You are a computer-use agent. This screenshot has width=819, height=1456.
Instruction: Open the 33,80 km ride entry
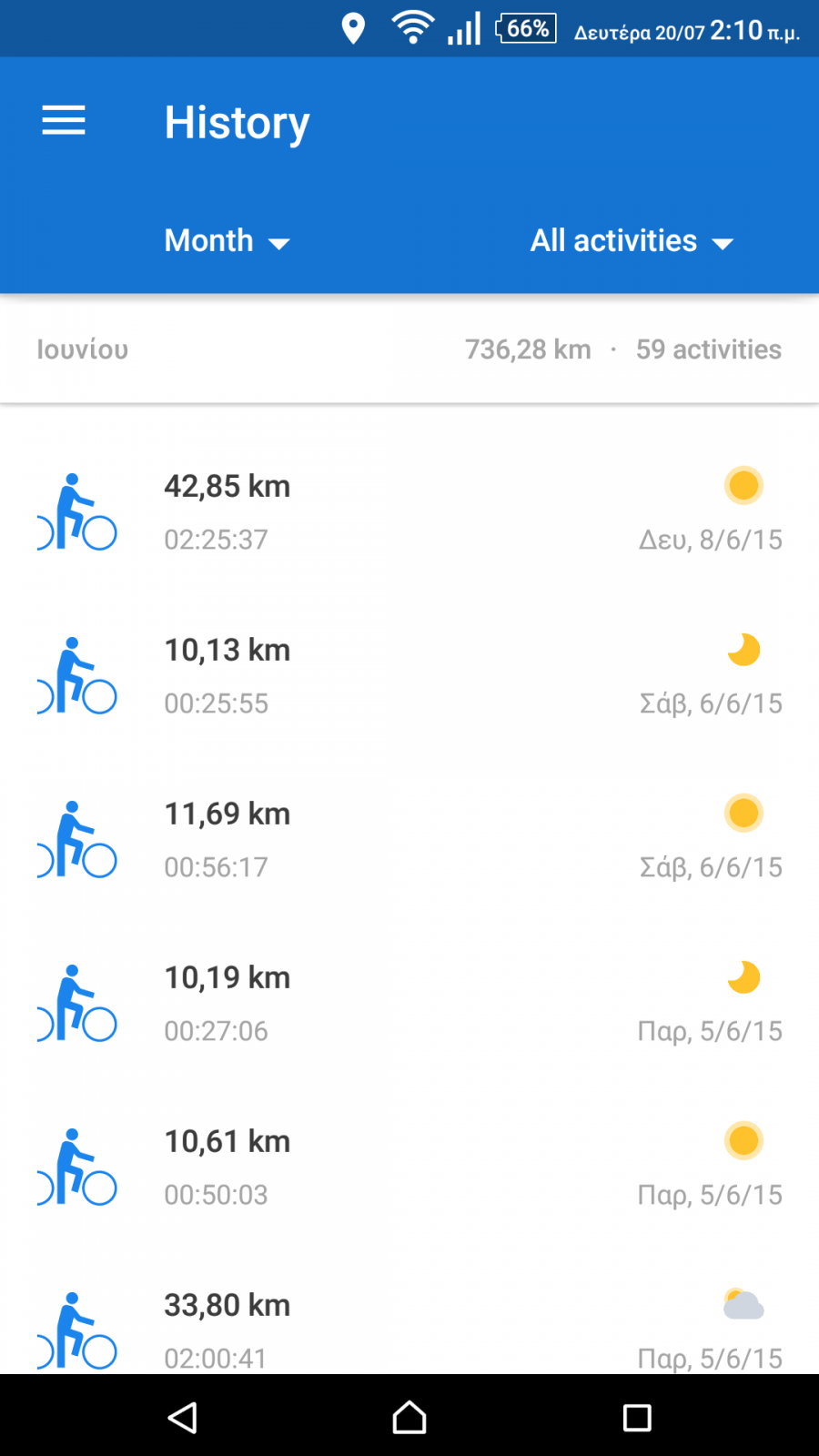pos(409,1329)
